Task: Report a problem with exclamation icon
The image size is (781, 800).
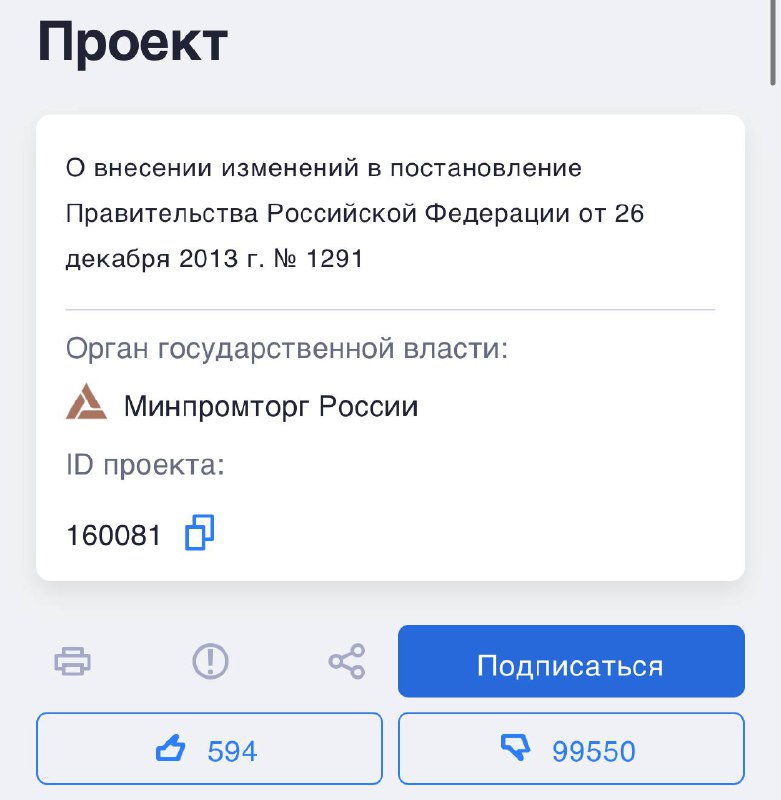Action: (210, 661)
